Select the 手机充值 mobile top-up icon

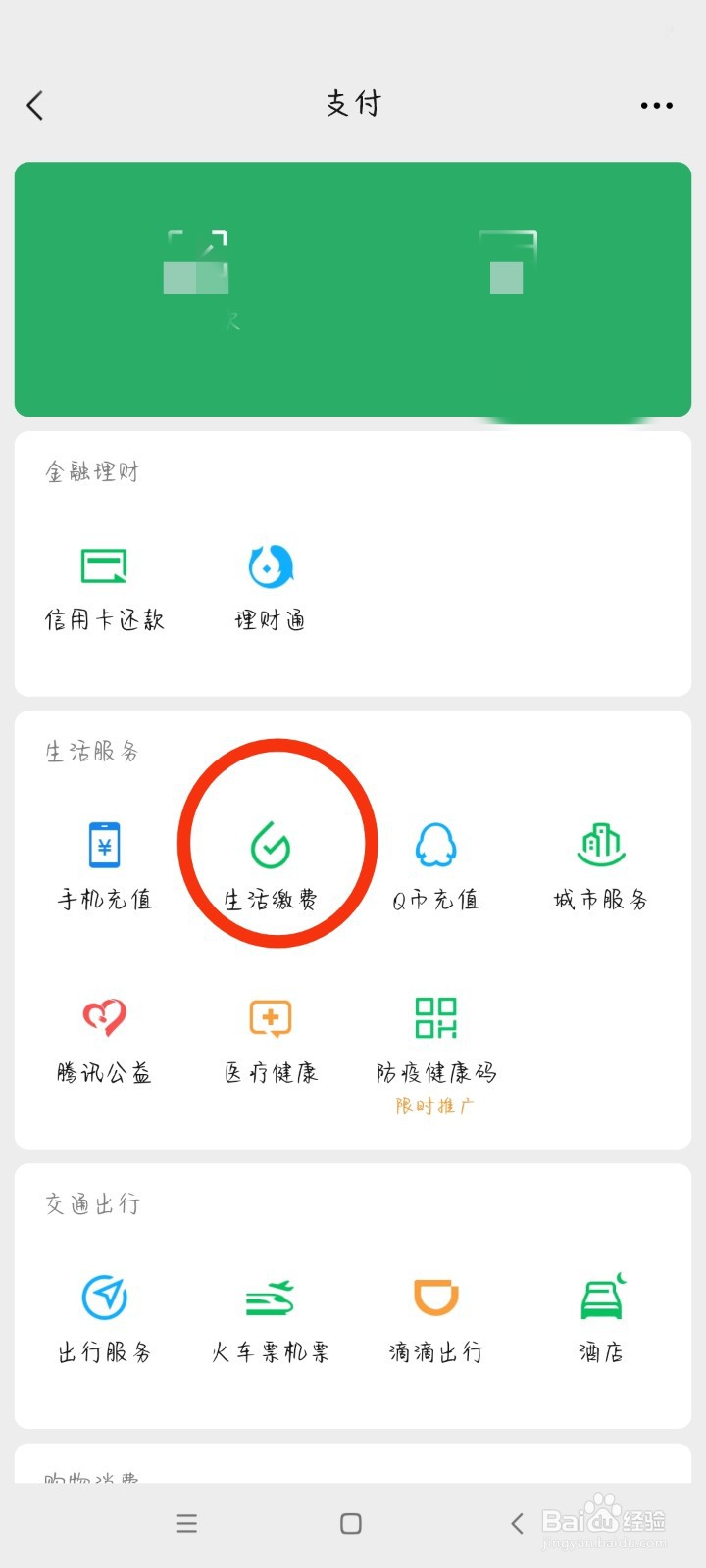pos(104,862)
